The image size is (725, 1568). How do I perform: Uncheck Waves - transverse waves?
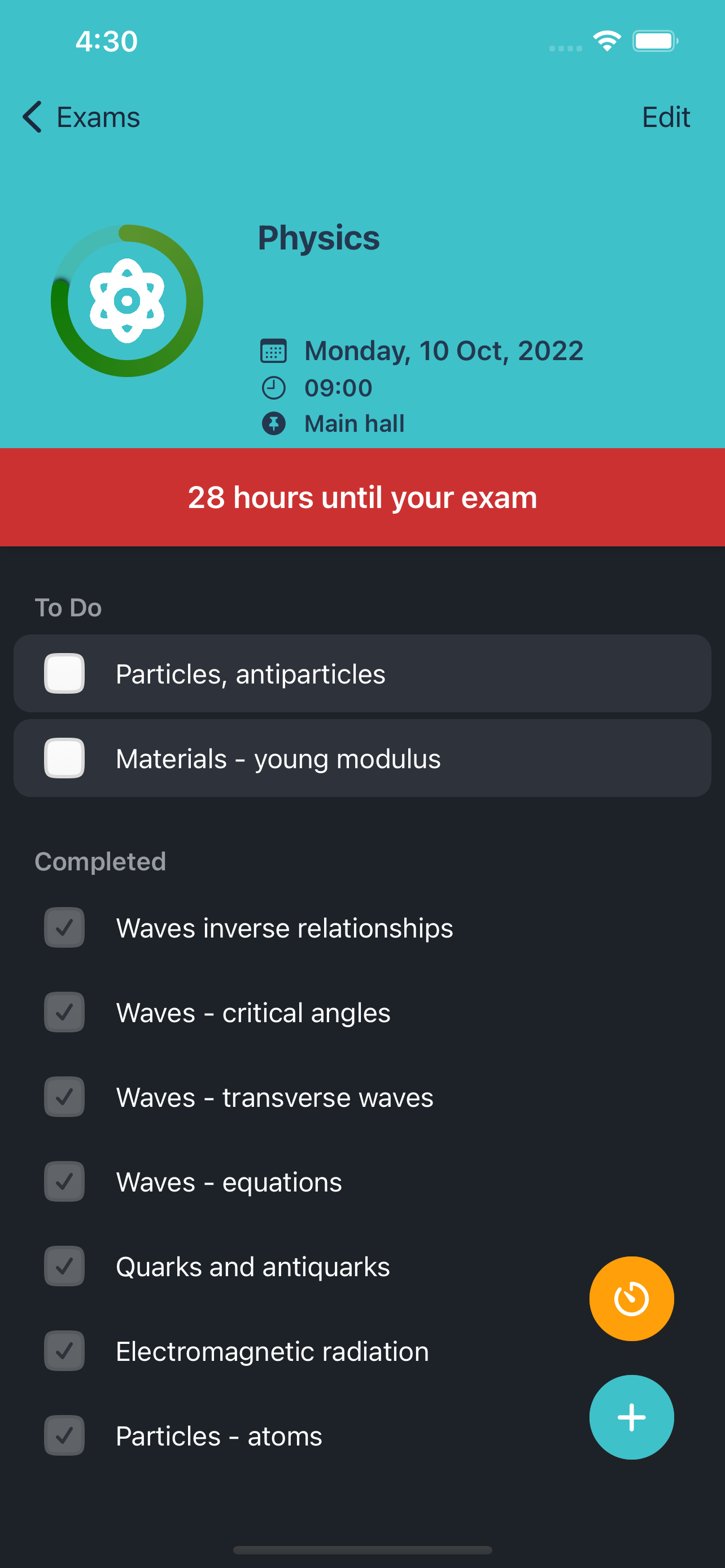click(x=64, y=1096)
